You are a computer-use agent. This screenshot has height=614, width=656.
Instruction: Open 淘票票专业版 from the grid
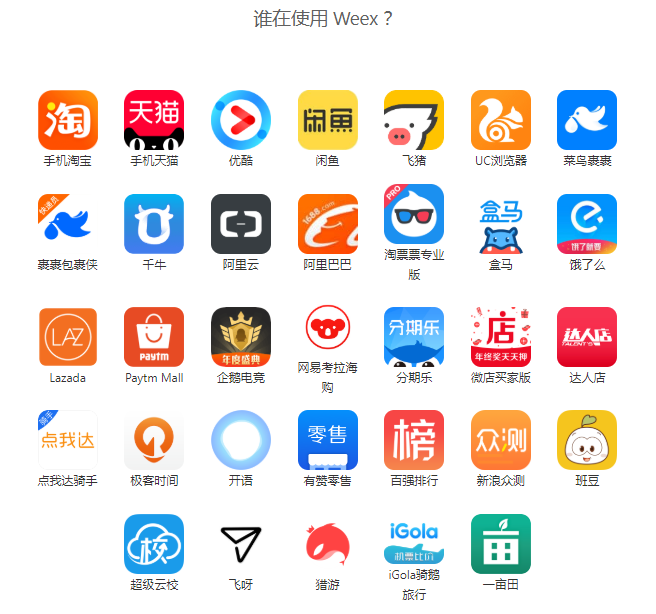coord(414,214)
